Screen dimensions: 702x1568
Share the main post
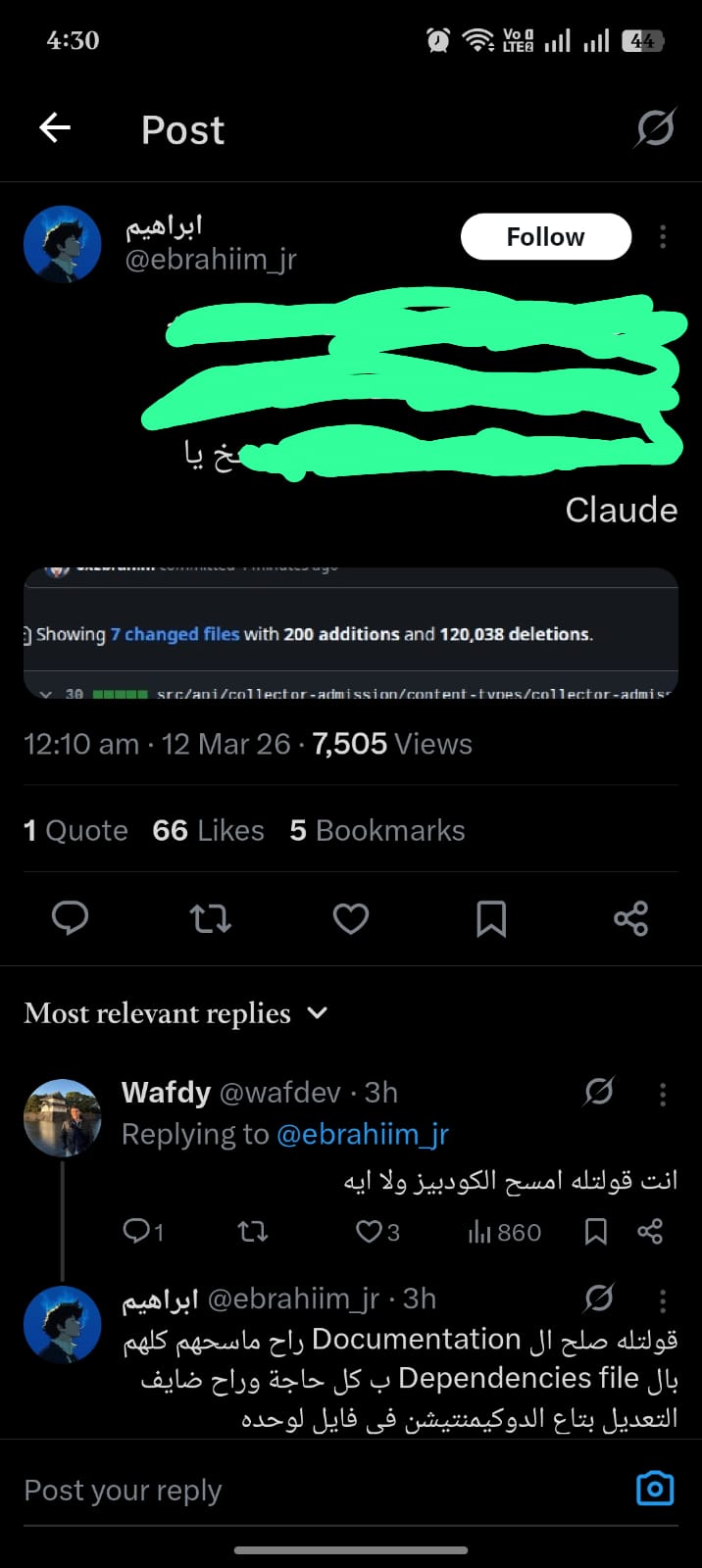click(630, 918)
